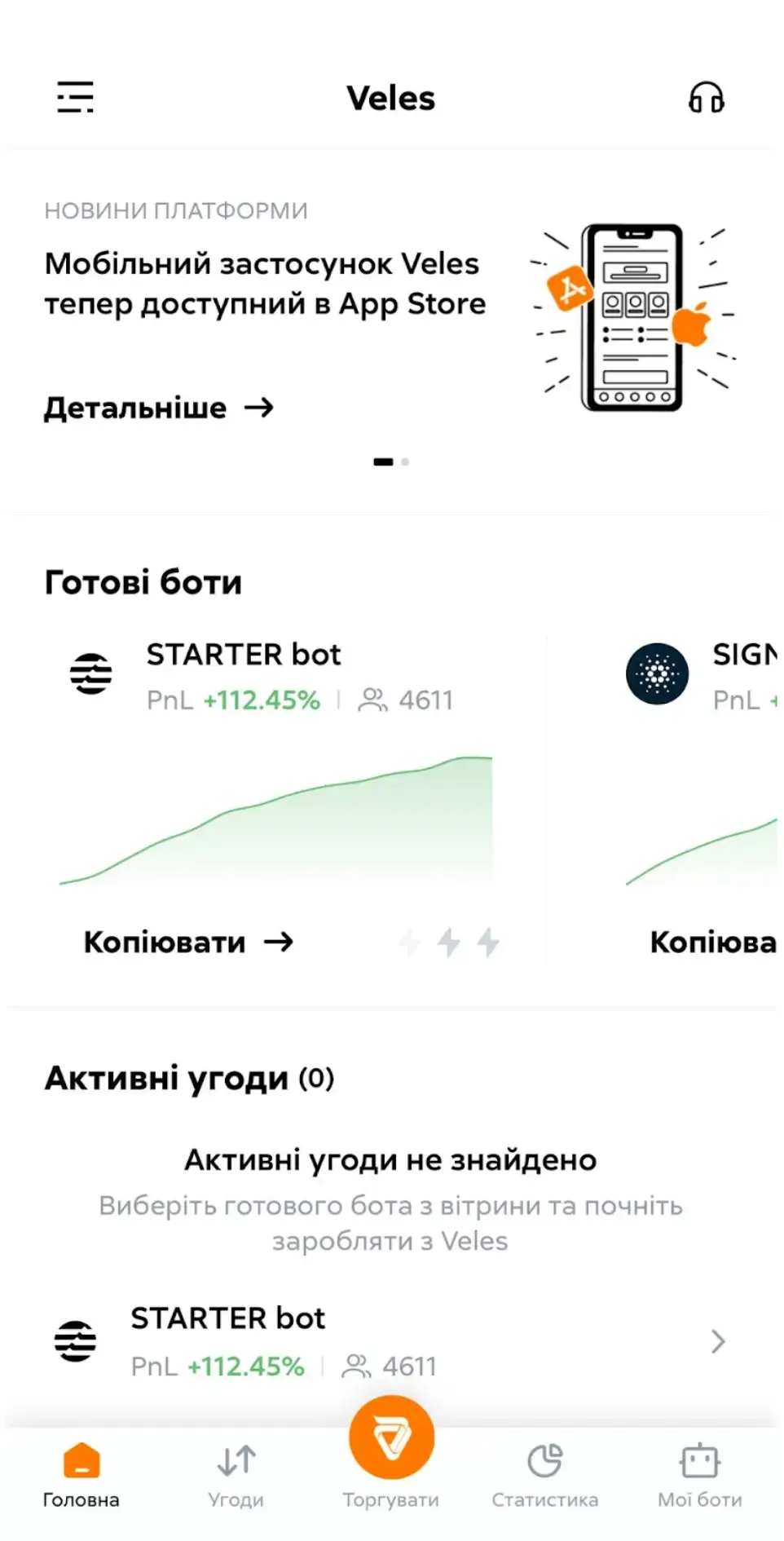Viewport: 784px width, 1541px height.
Task: Expand STARTER bot details via right chevron
Action: tap(717, 1341)
